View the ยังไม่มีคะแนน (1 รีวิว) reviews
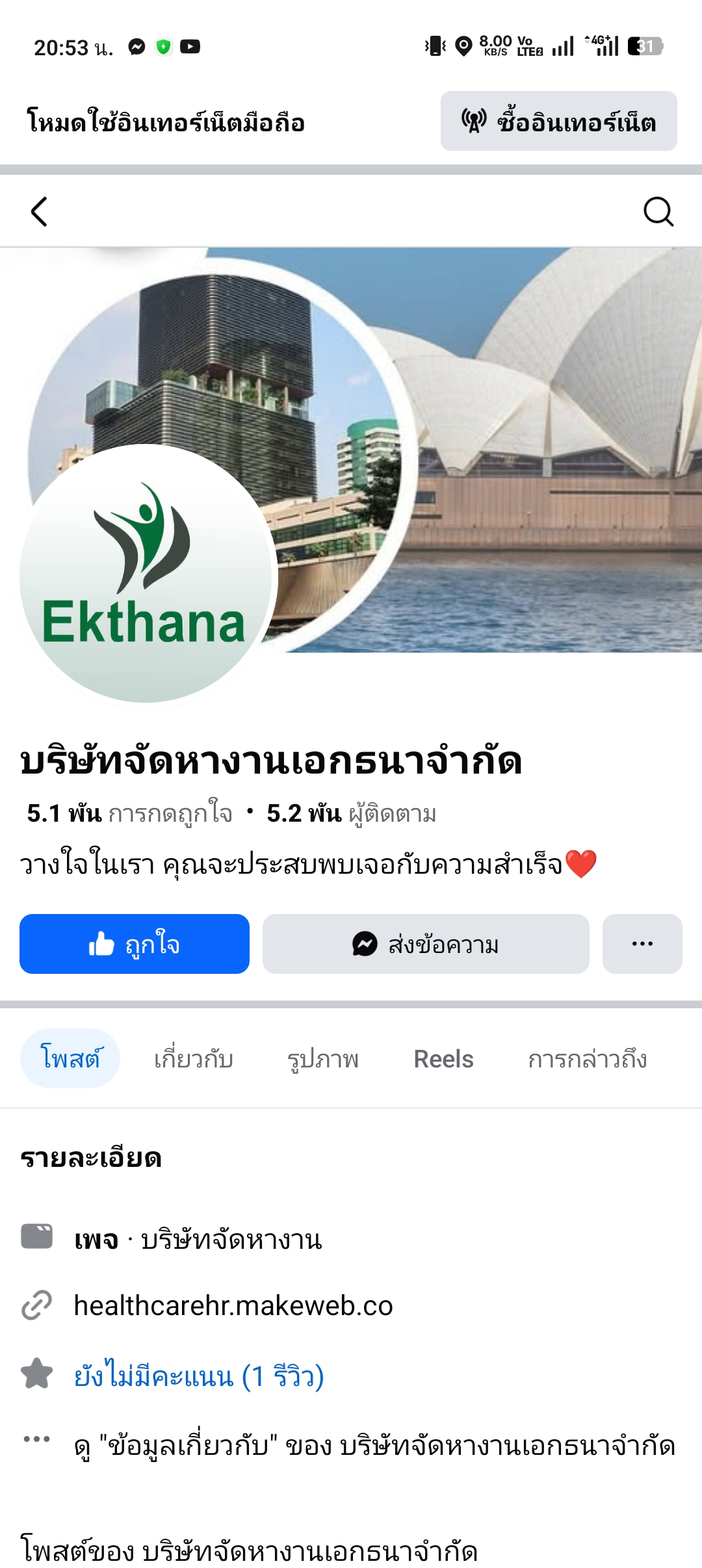 tap(199, 1376)
